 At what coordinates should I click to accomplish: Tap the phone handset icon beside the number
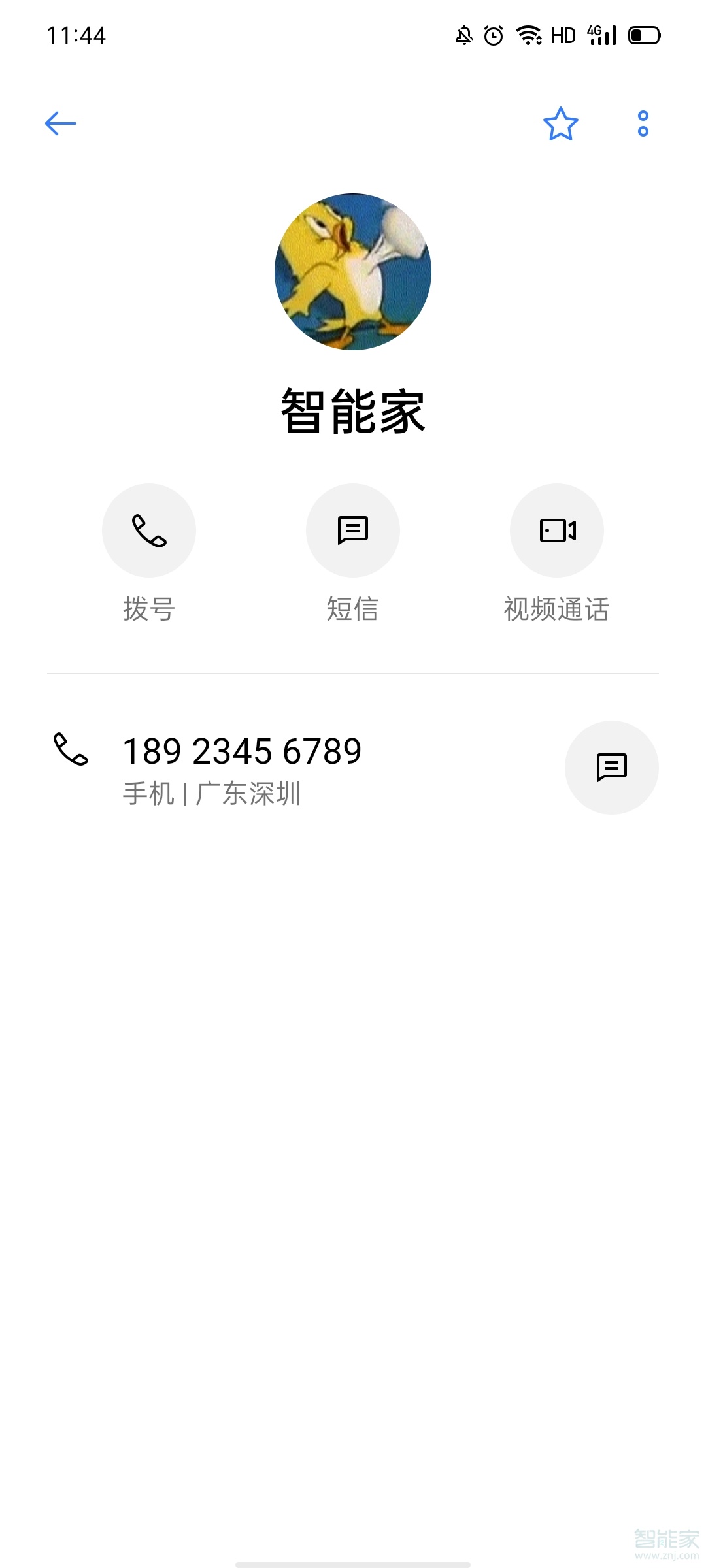point(73,753)
